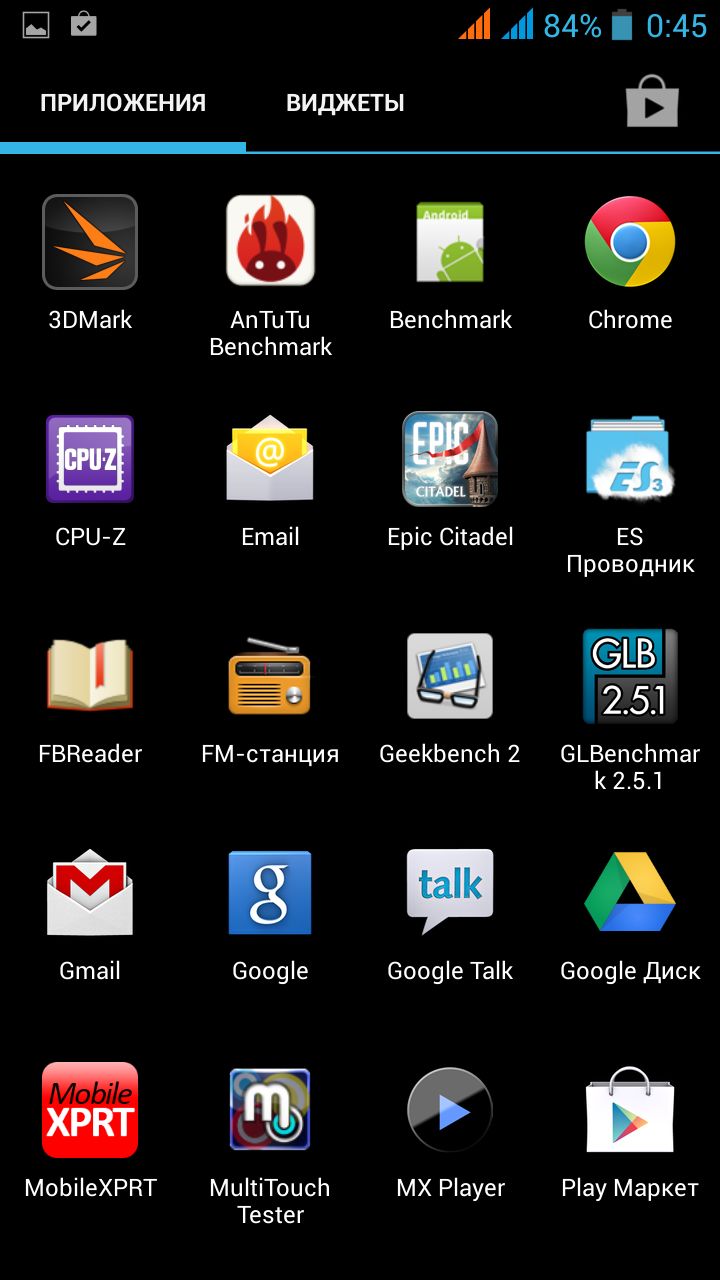This screenshot has width=720, height=1280.
Task: Open AnTuTu Benchmark
Action: [x=270, y=242]
